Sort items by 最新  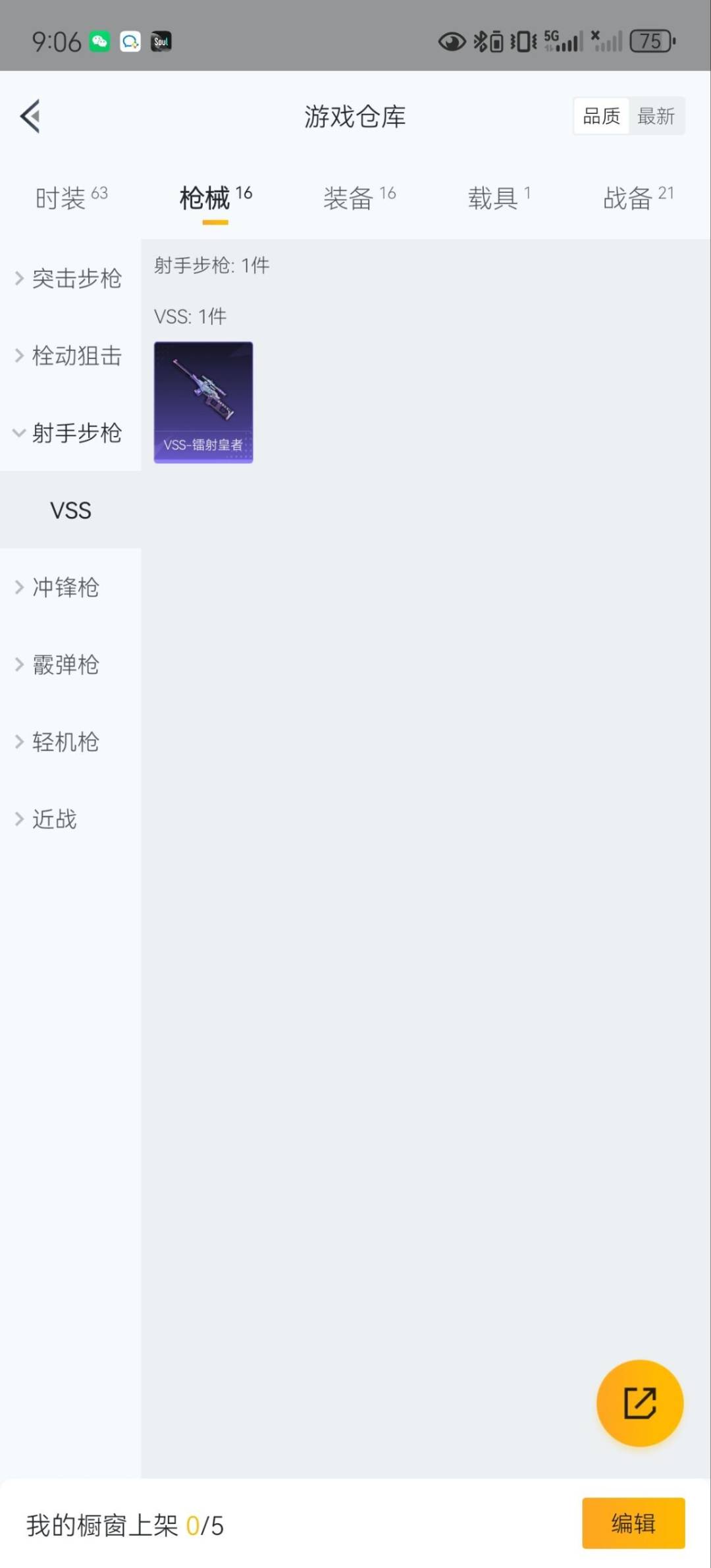(x=656, y=117)
